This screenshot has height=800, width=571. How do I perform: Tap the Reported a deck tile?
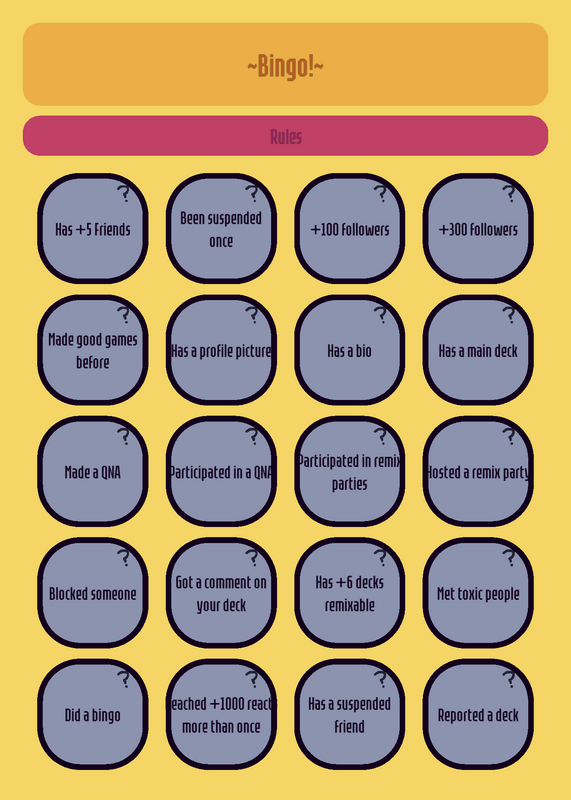pyautogui.click(x=478, y=714)
